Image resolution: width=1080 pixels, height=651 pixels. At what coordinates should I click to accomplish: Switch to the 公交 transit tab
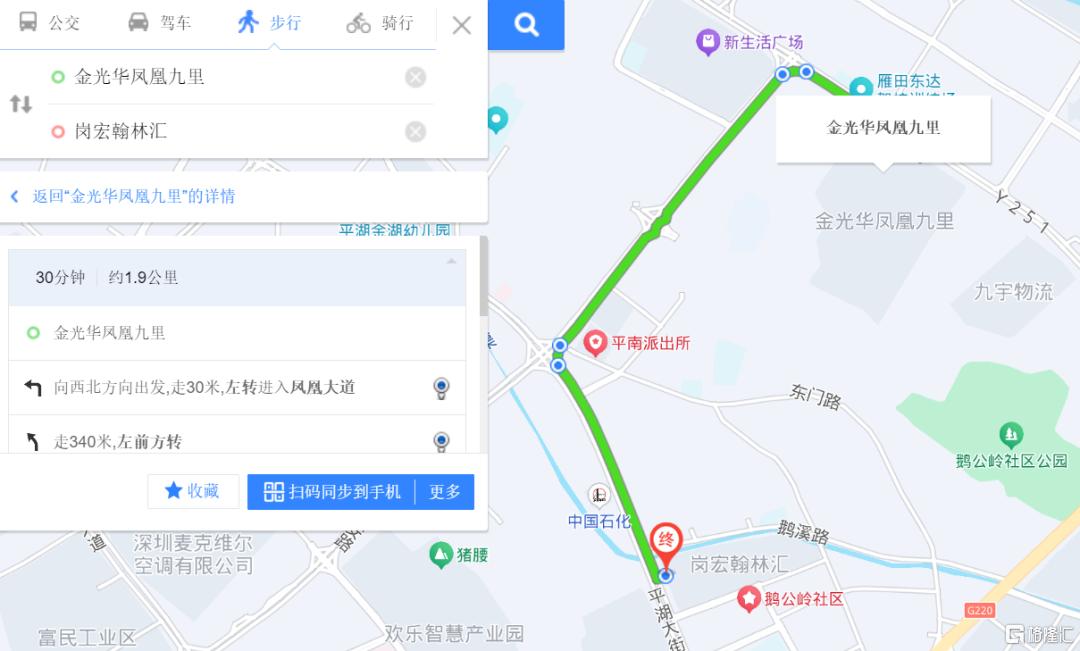click(x=50, y=23)
